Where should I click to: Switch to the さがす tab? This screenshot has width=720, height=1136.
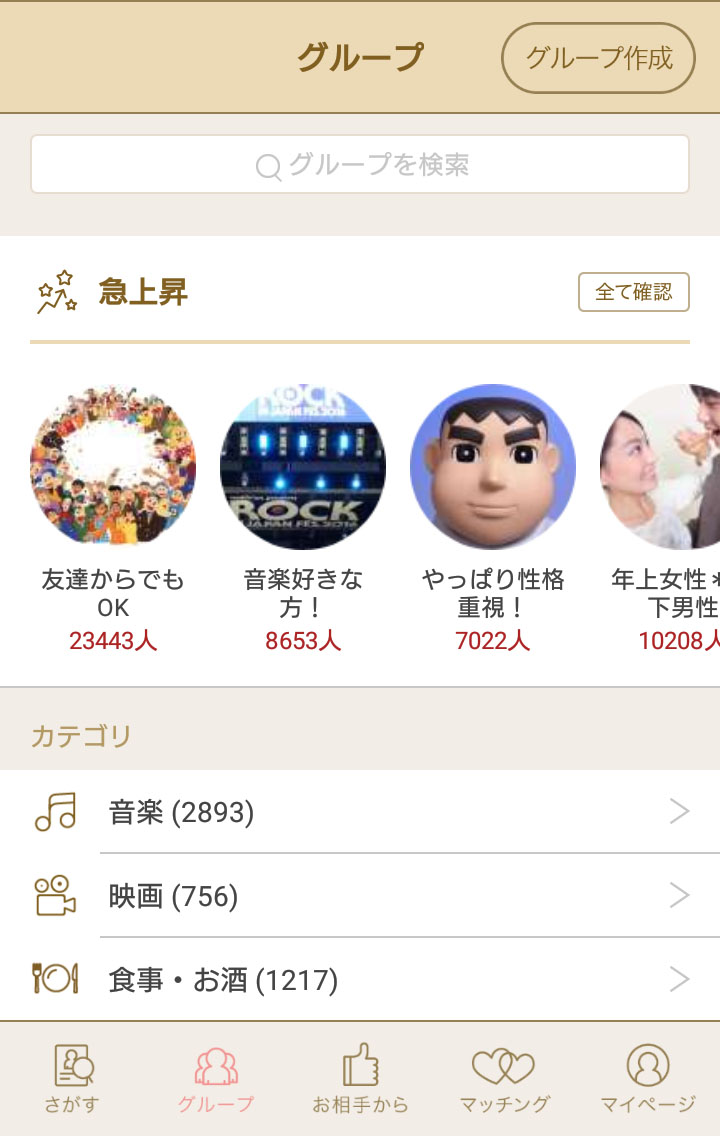pyautogui.click(x=72, y=1078)
